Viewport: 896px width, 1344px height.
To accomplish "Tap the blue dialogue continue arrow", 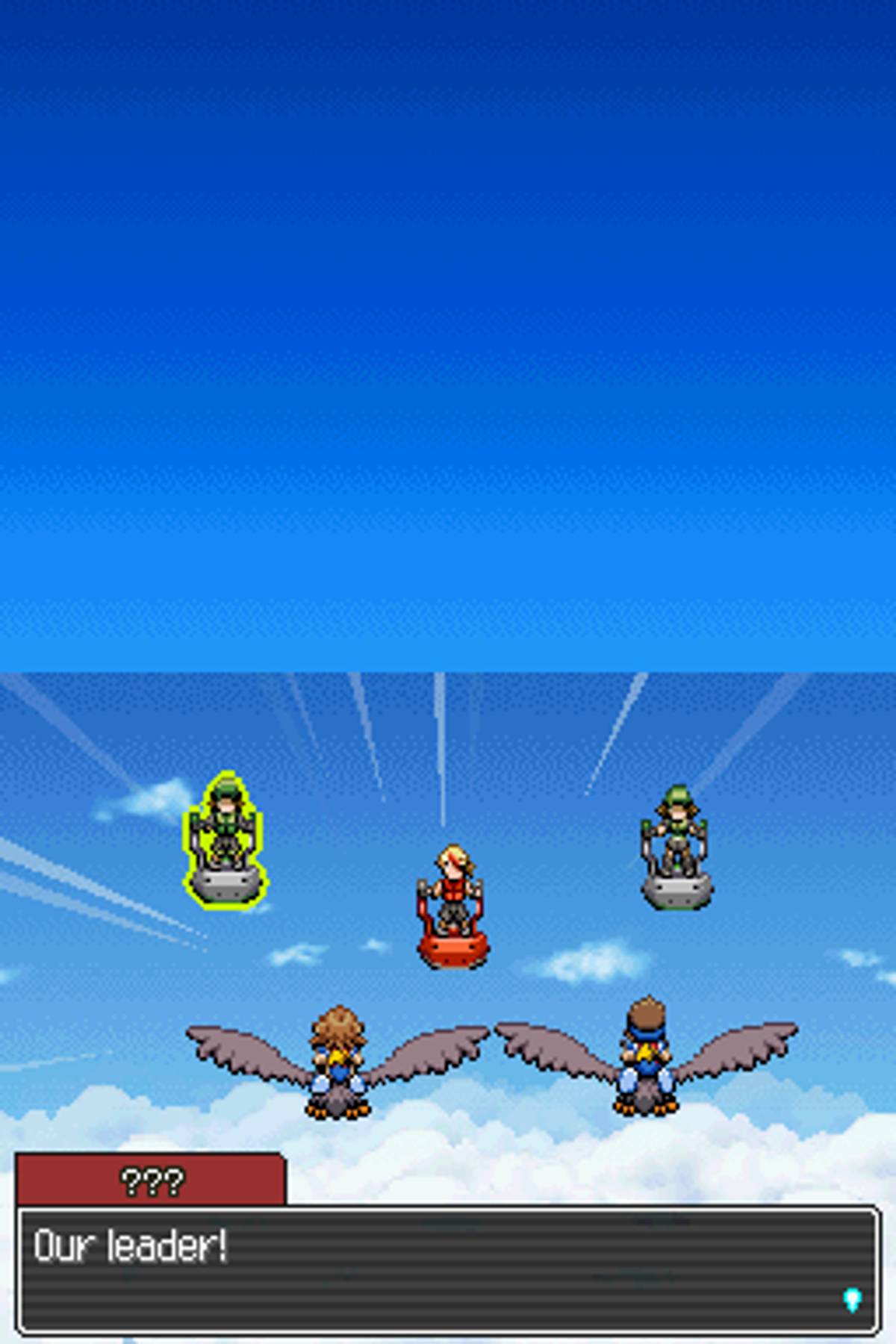I will [852, 1300].
